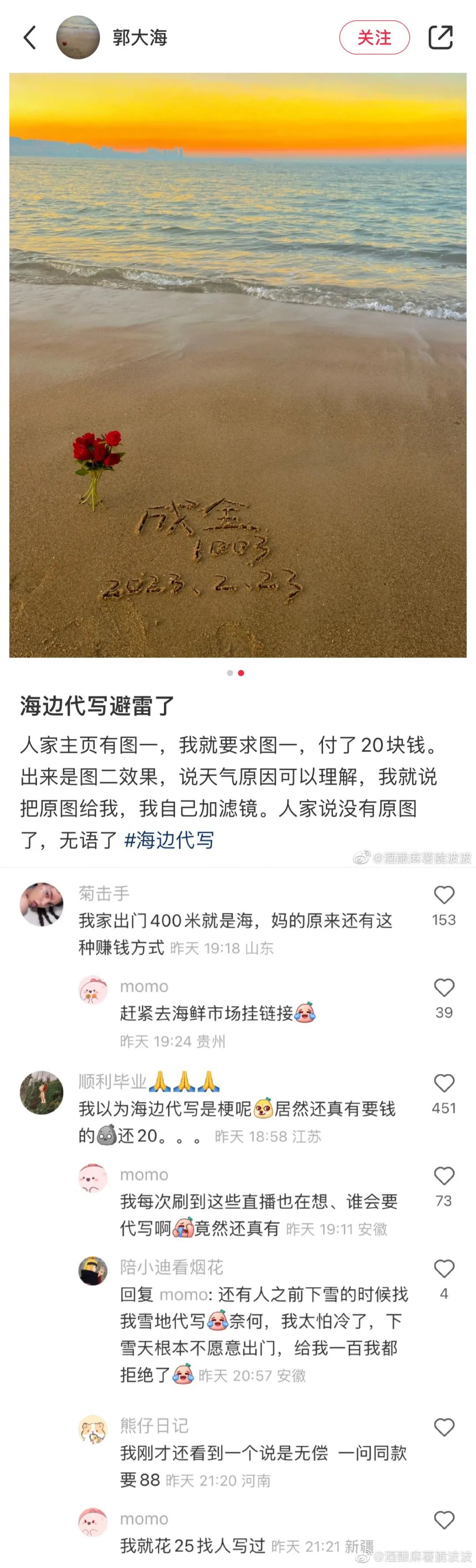The image size is (476, 1568).
Task: Open the beach sand writing photo
Action: (238, 365)
